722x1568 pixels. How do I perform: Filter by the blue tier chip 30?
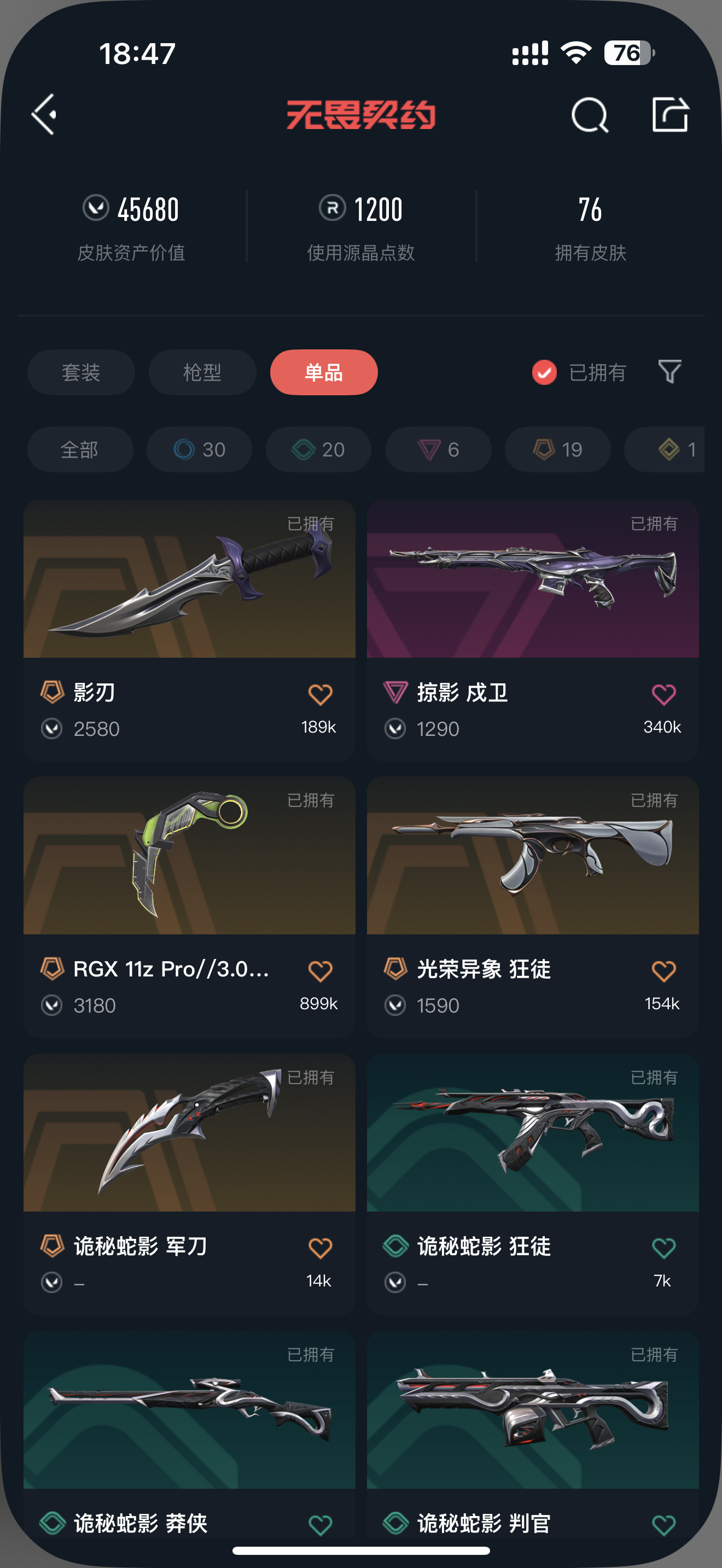tap(199, 449)
